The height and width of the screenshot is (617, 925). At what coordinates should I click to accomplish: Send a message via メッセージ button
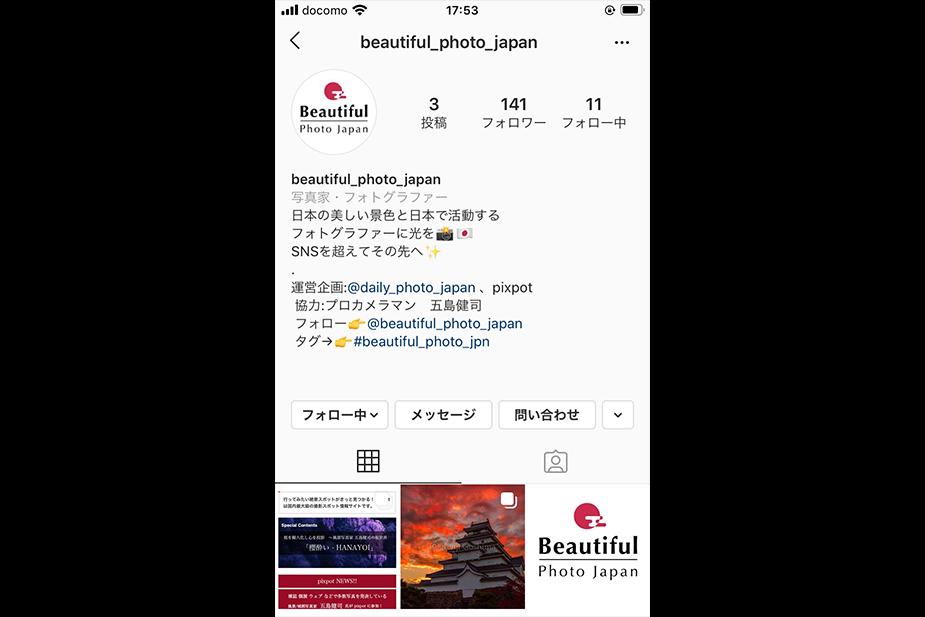coord(443,415)
